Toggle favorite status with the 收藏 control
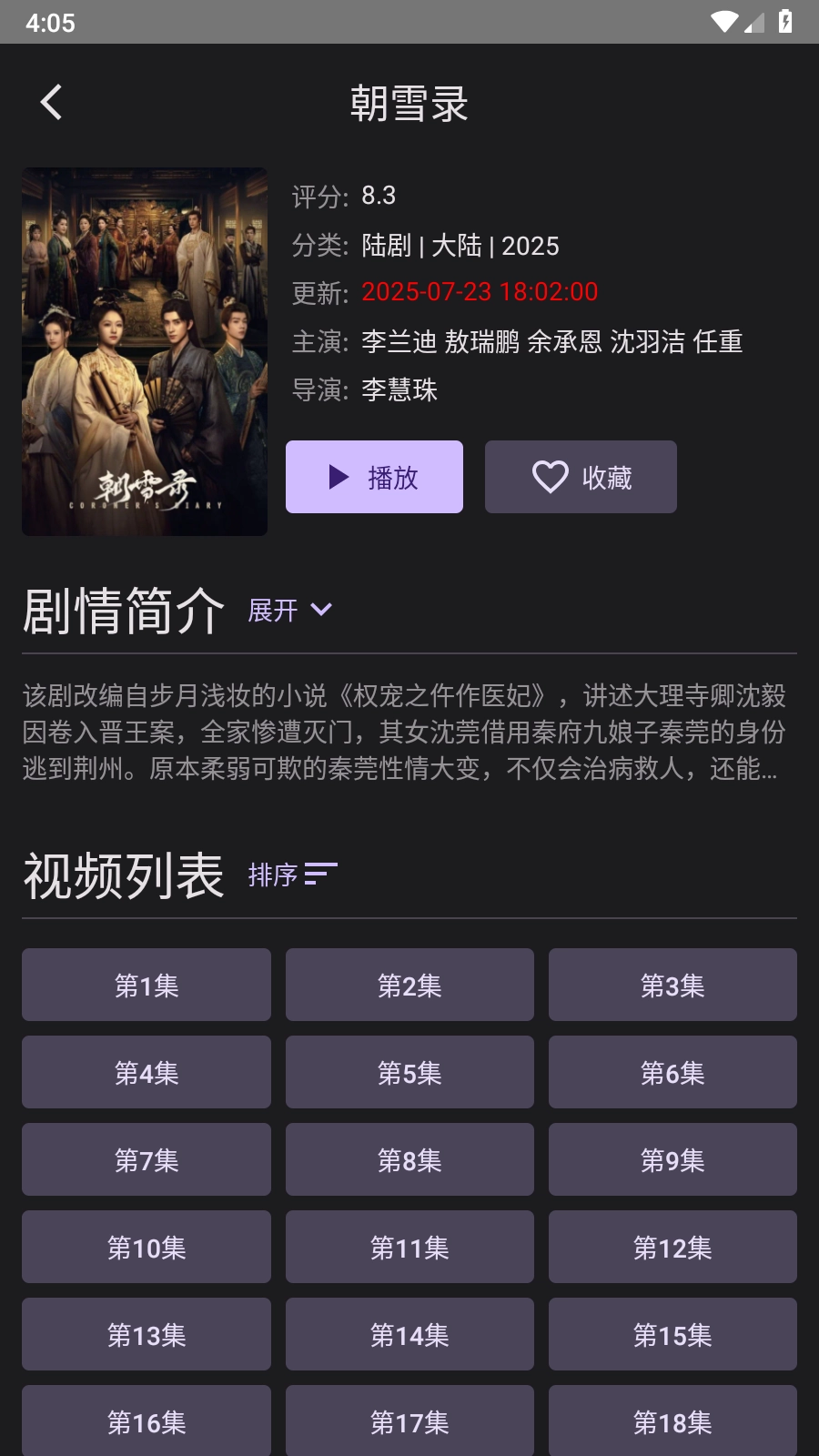Image resolution: width=819 pixels, height=1456 pixels. coord(581,476)
